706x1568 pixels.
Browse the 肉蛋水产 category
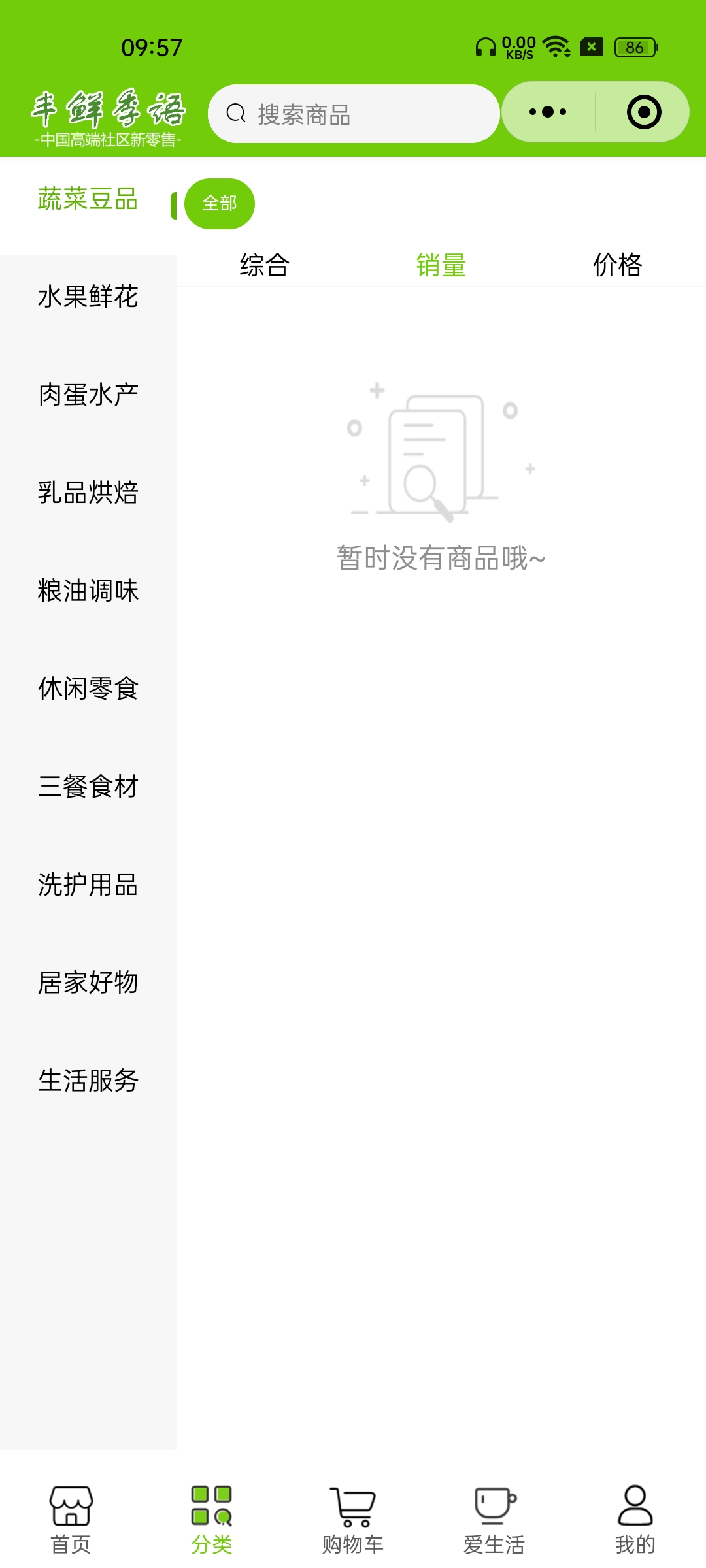(x=88, y=395)
